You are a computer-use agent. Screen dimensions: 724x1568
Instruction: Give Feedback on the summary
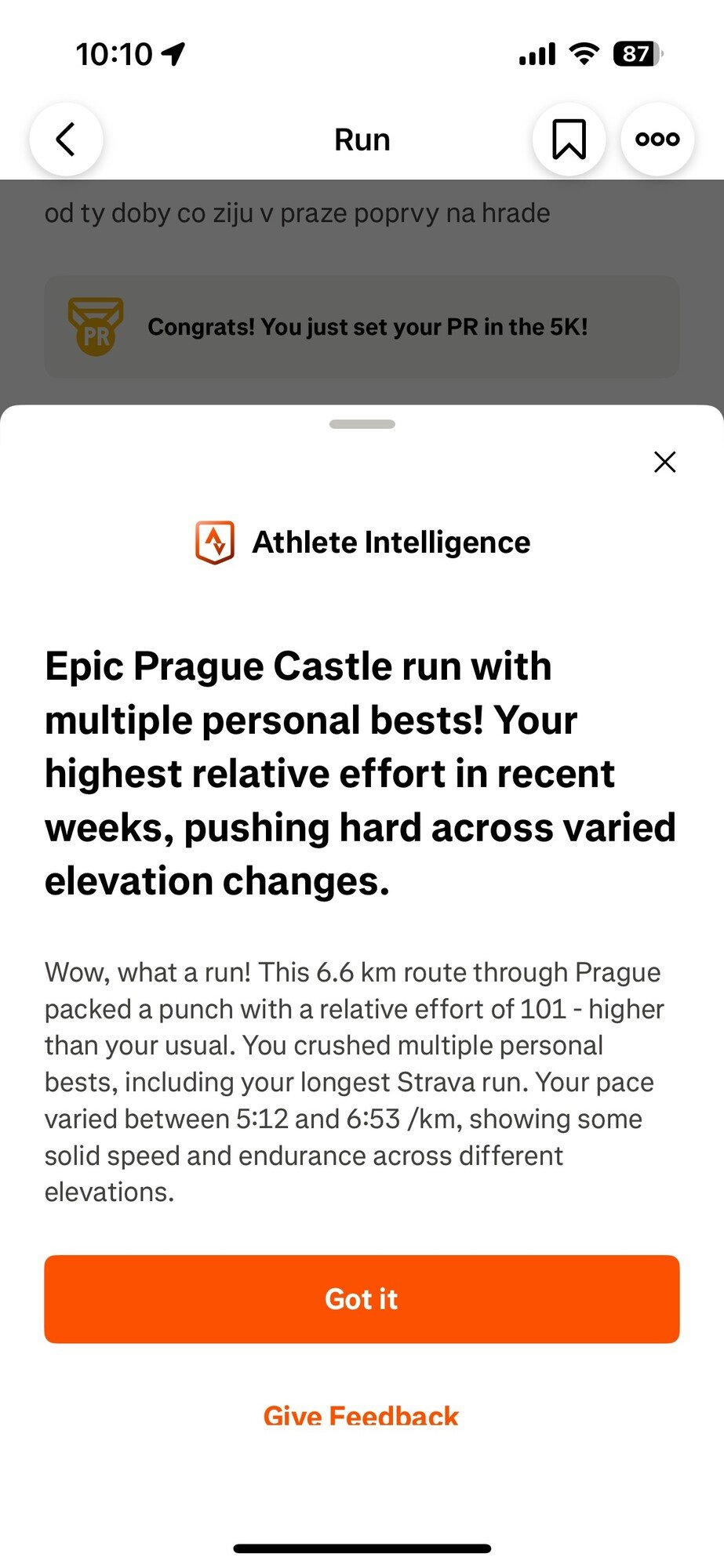(x=362, y=1414)
